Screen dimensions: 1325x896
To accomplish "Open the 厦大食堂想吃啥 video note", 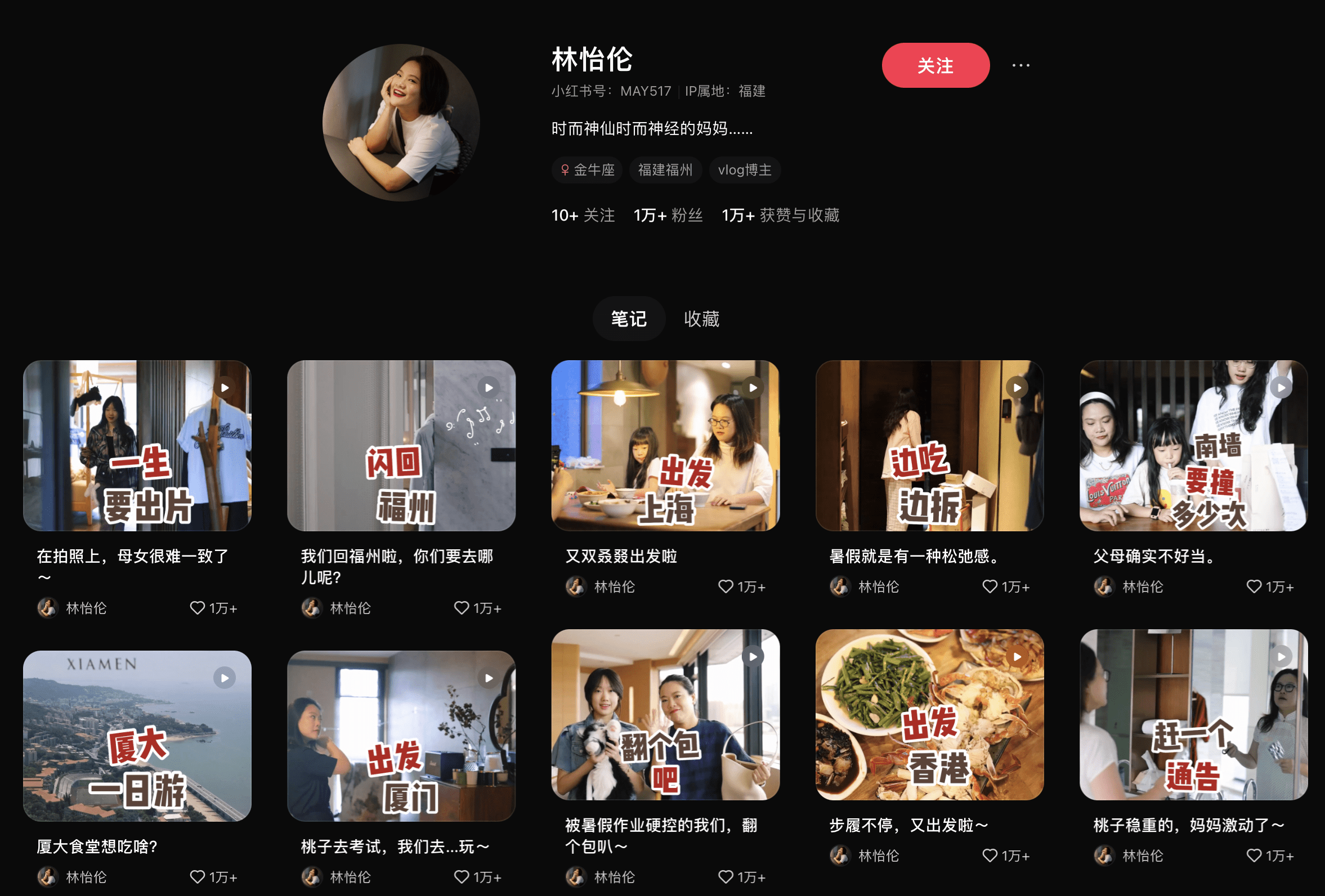I will (137, 736).
